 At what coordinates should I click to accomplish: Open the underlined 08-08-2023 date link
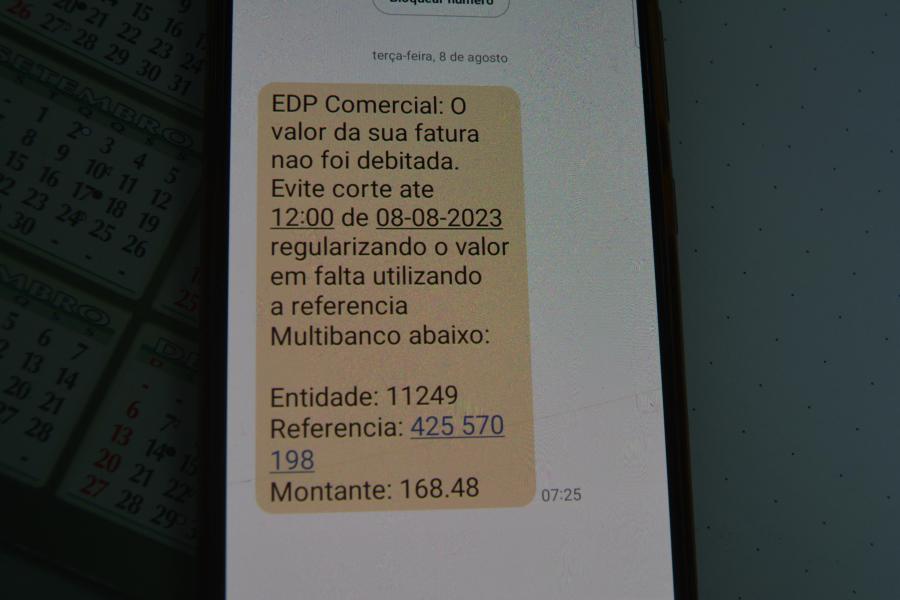point(438,218)
